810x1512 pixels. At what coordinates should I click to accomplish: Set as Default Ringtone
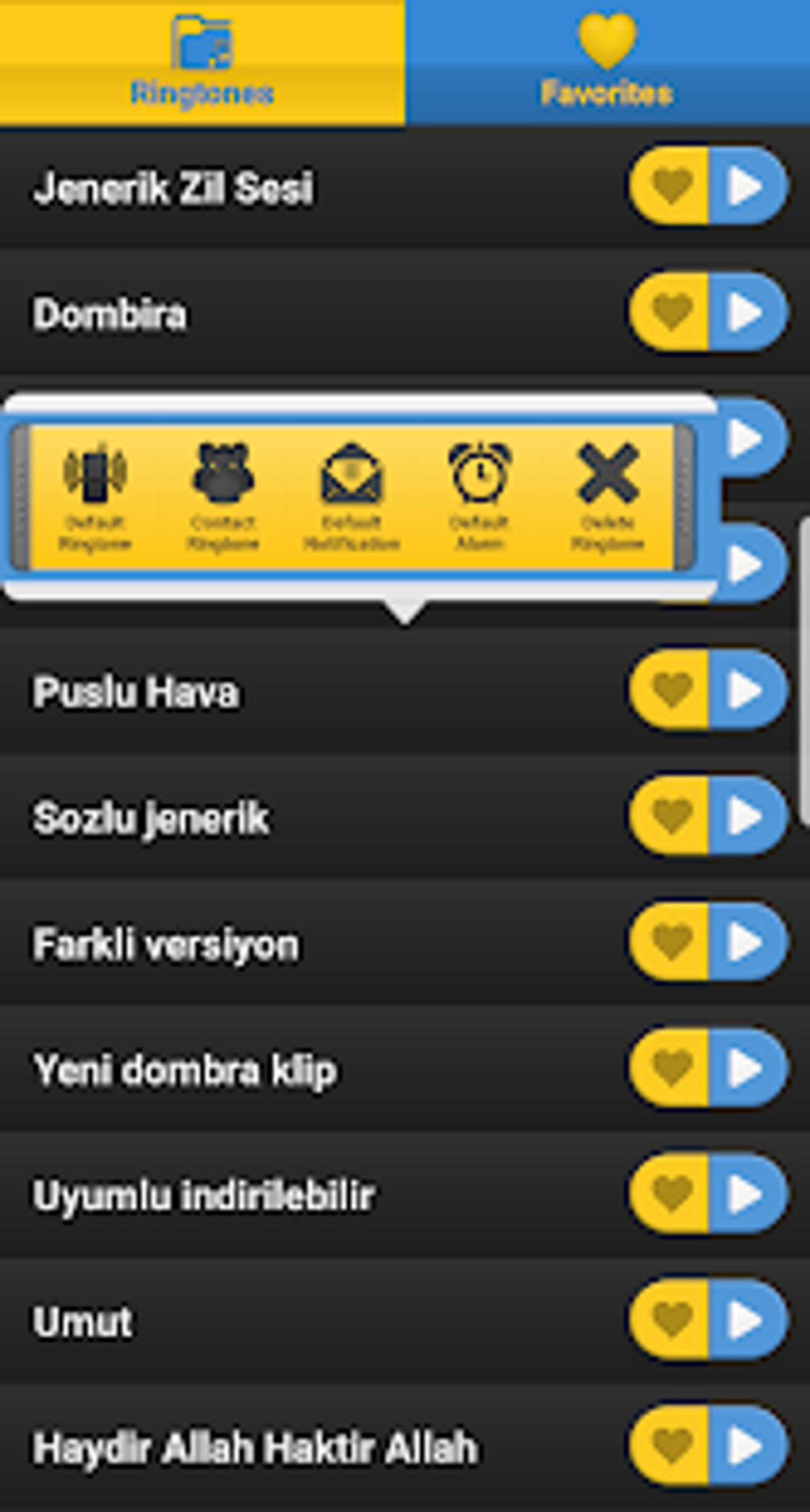pyautogui.click(x=94, y=496)
